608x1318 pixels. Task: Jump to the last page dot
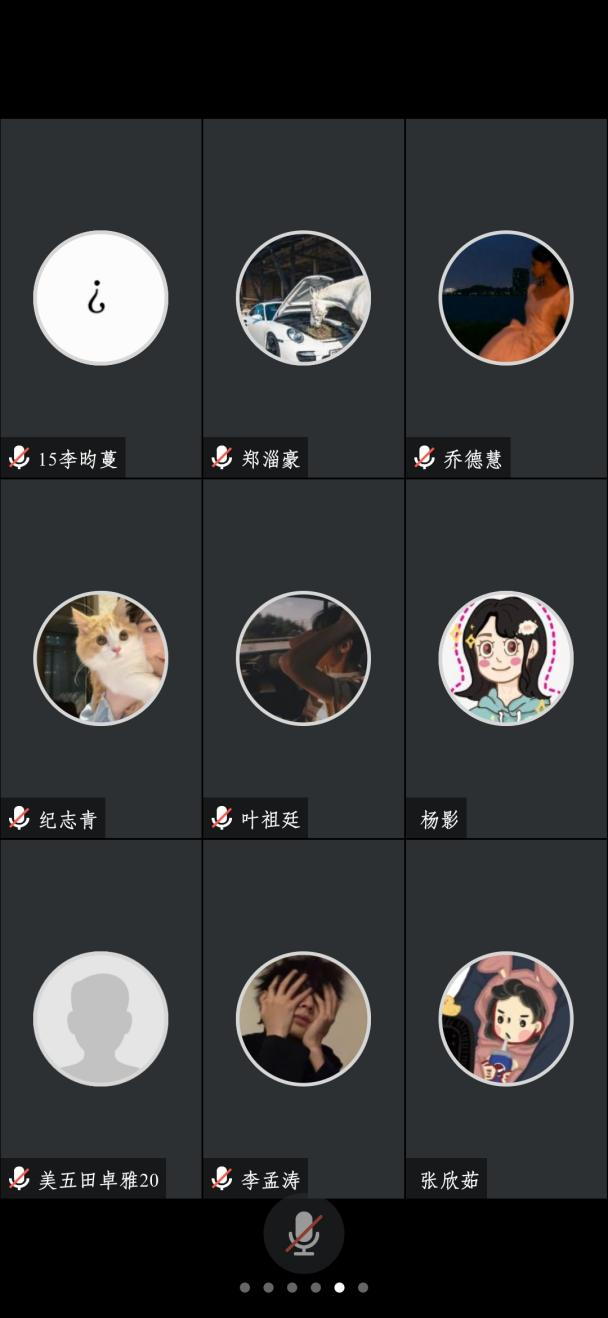(x=363, y=1288)
